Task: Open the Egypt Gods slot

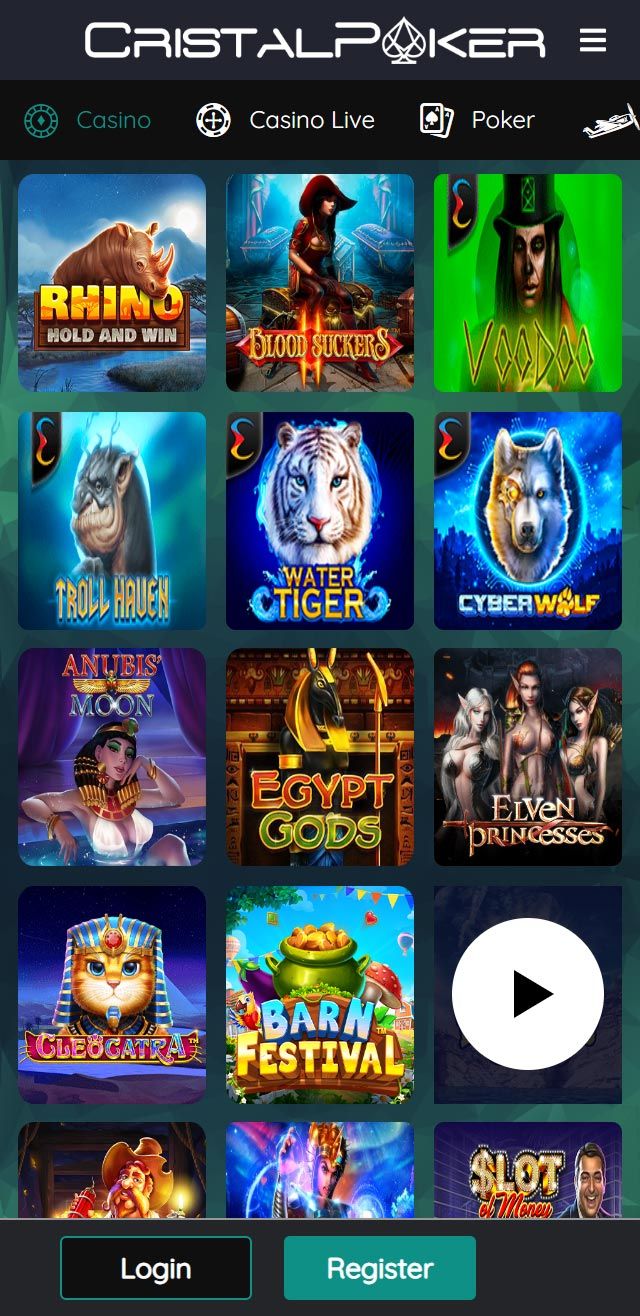Action: 320,757
